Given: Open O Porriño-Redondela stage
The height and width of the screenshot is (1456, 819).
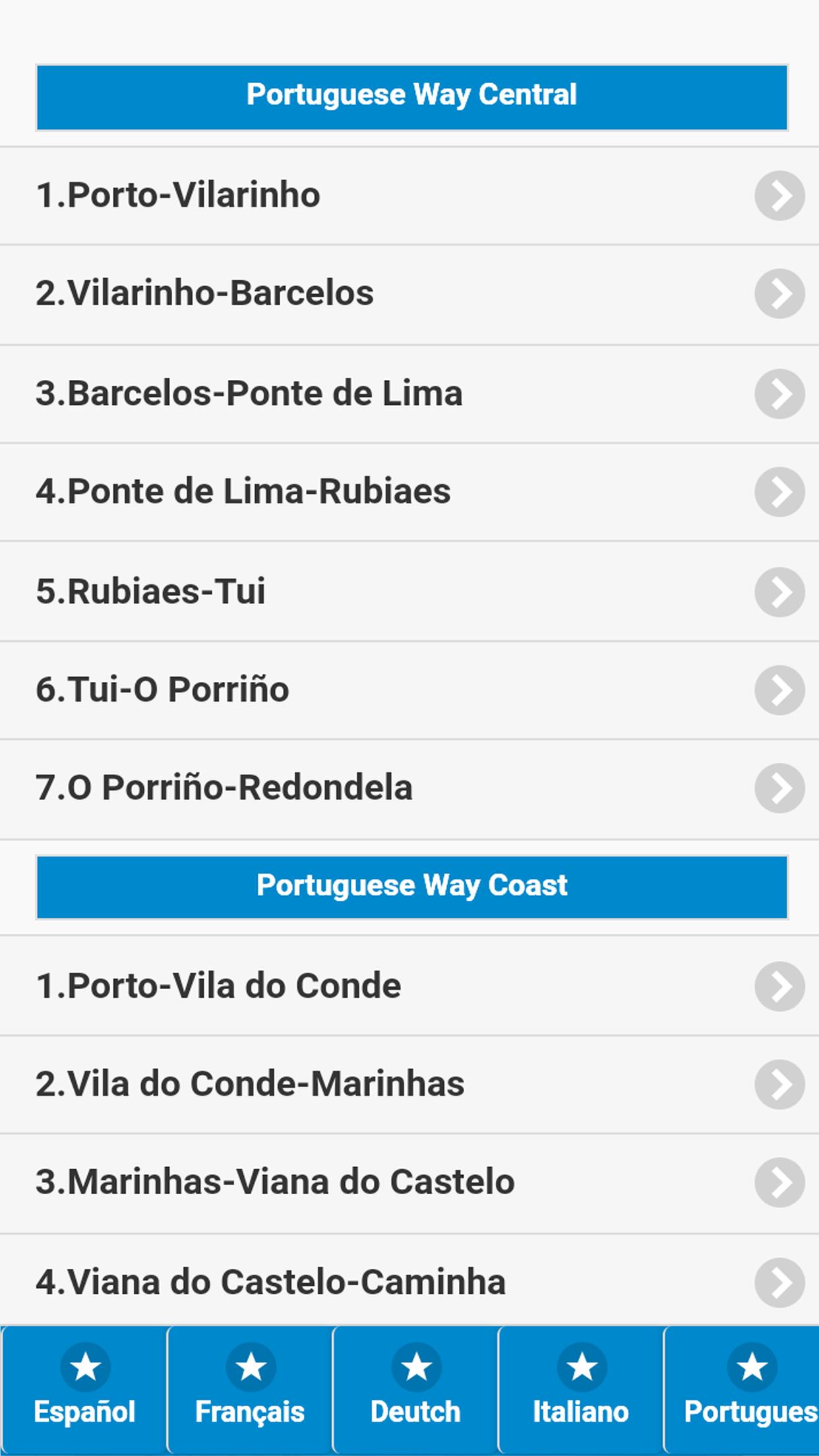Looking at the screenshot, I should [409, 789].
